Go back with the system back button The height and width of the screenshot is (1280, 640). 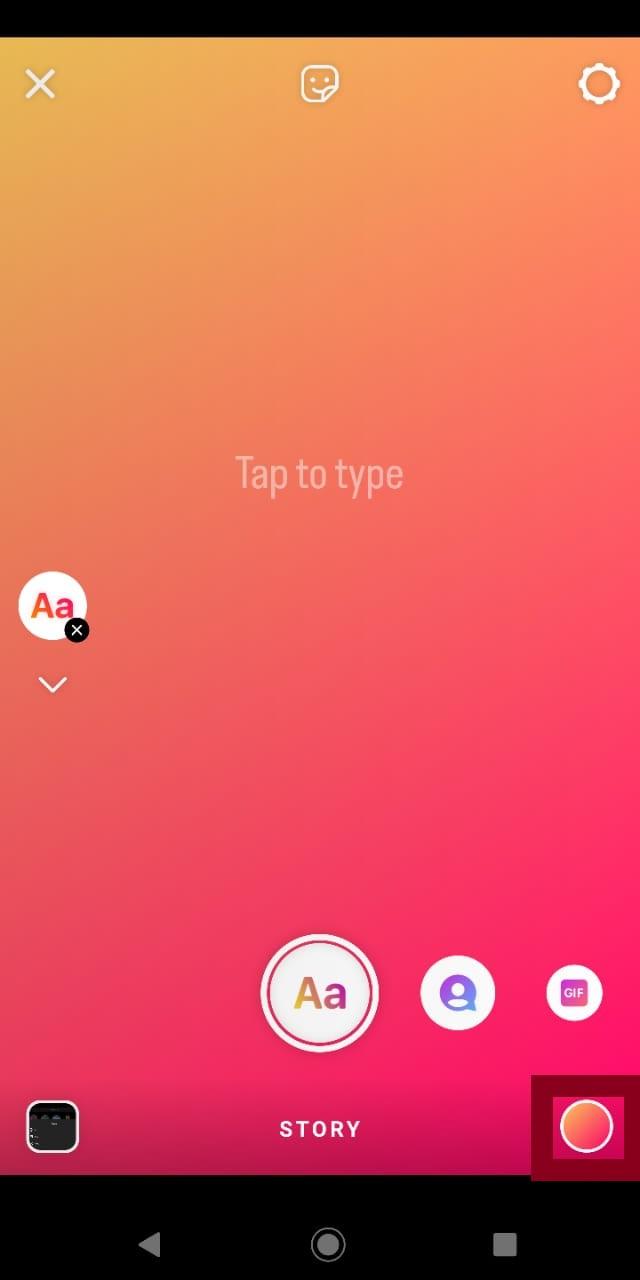(150, 1244)
